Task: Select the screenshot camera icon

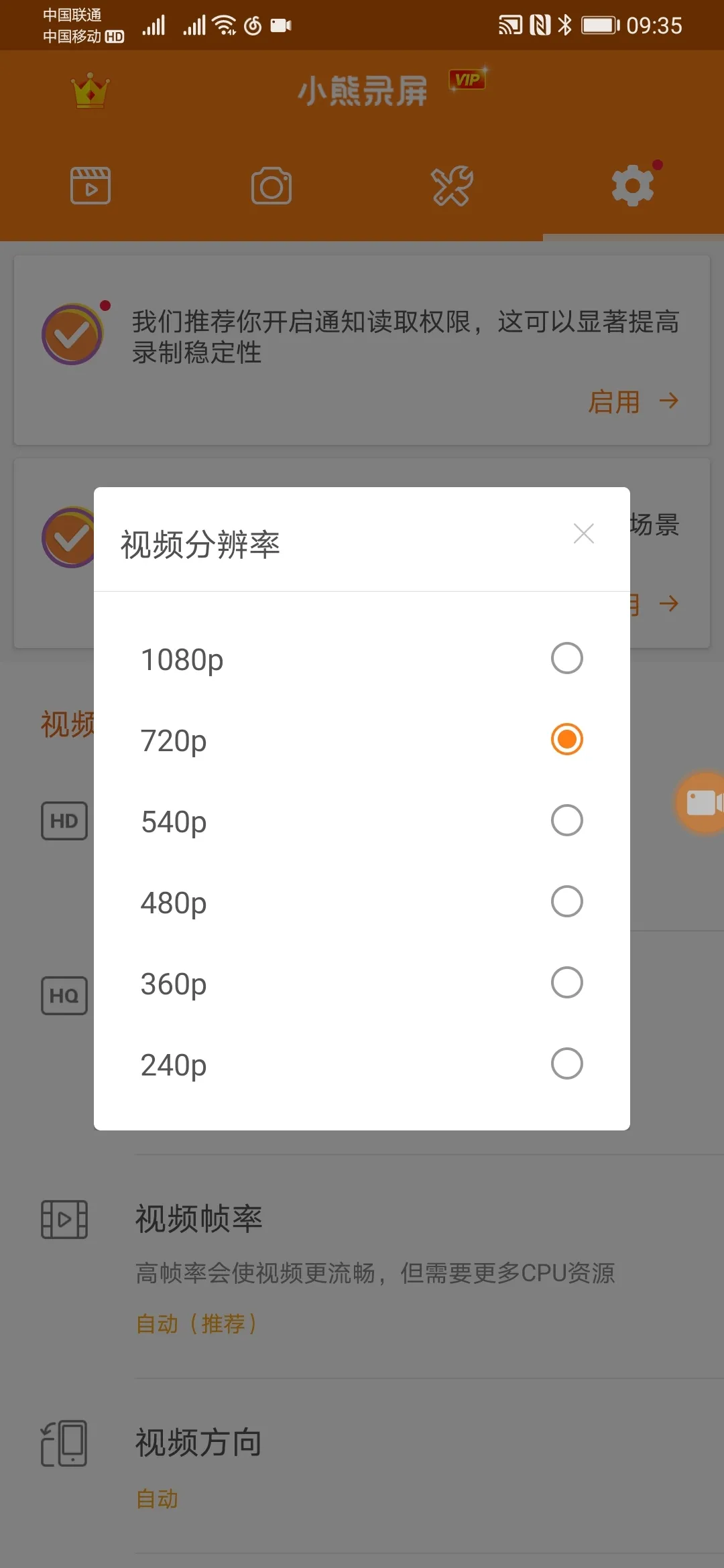Action: pyautogui.click(x=271, y=186)
